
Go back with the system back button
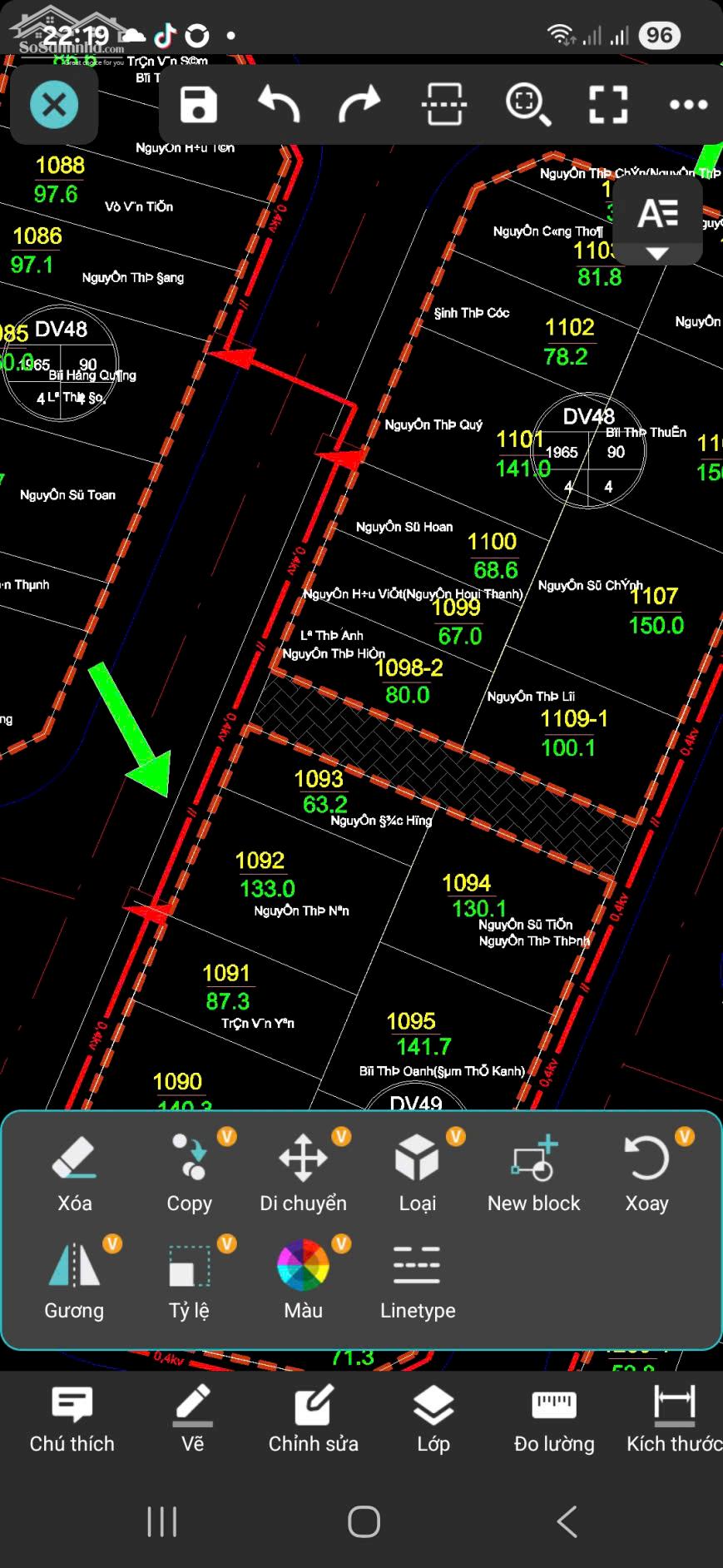pyautogui.click(x=567, y=1521)
